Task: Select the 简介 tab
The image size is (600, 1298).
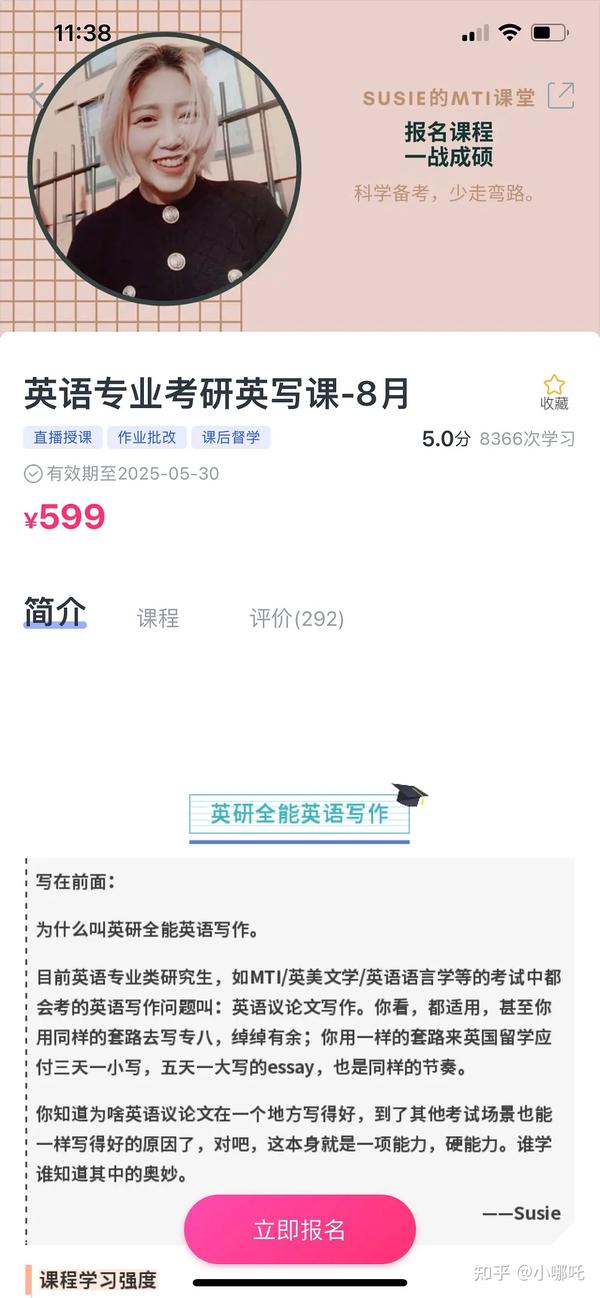Action: (55, 613)
